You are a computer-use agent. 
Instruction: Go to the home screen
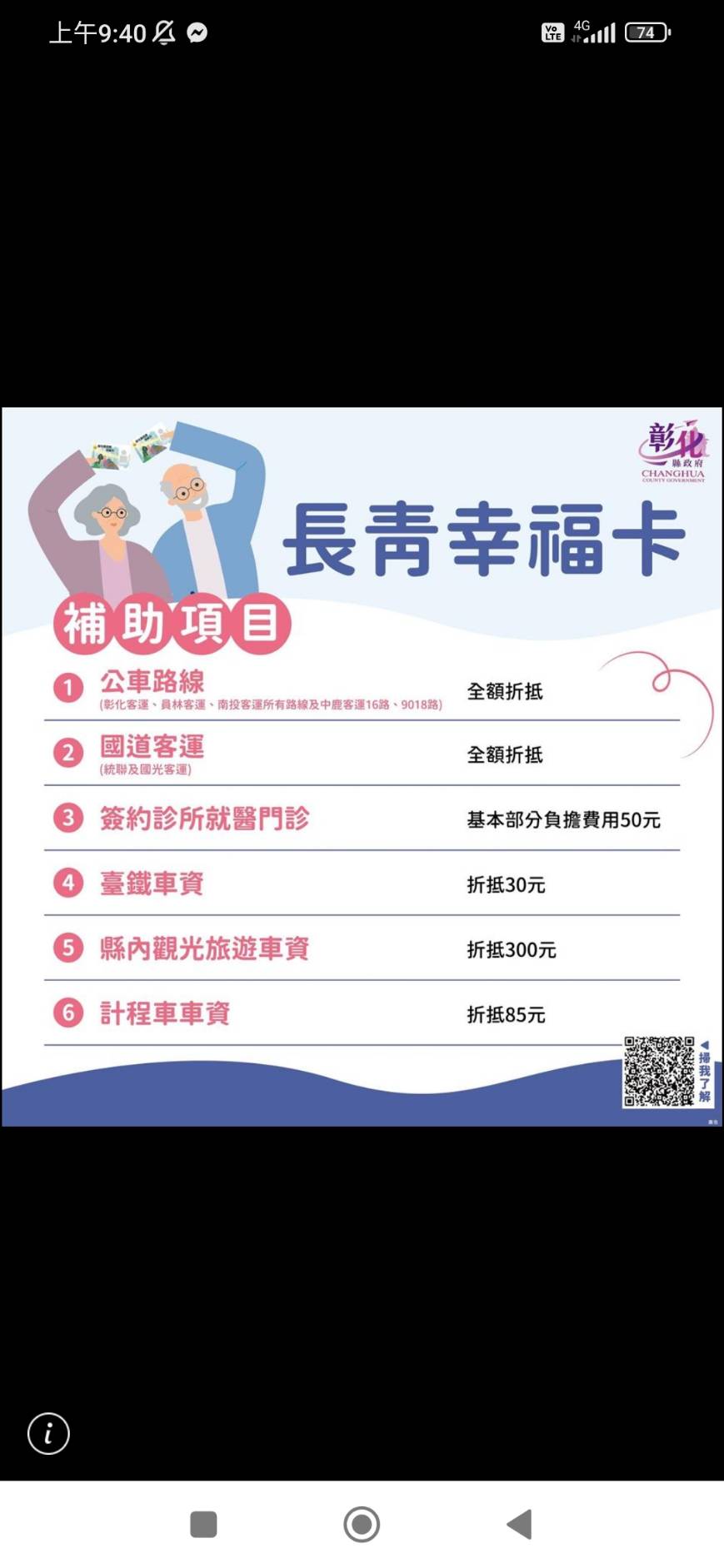(362, 1524)
